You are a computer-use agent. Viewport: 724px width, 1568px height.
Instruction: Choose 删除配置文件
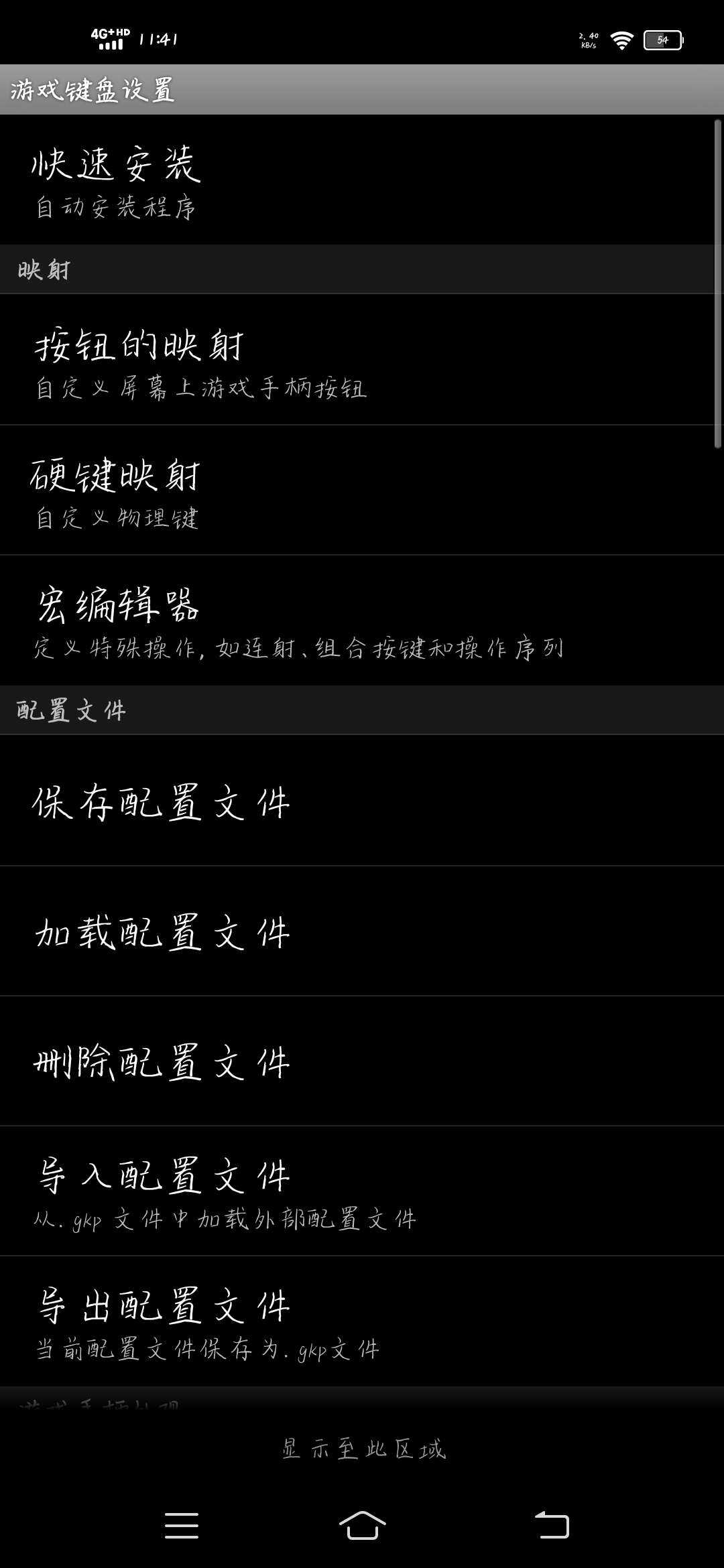coord(362,1061)
